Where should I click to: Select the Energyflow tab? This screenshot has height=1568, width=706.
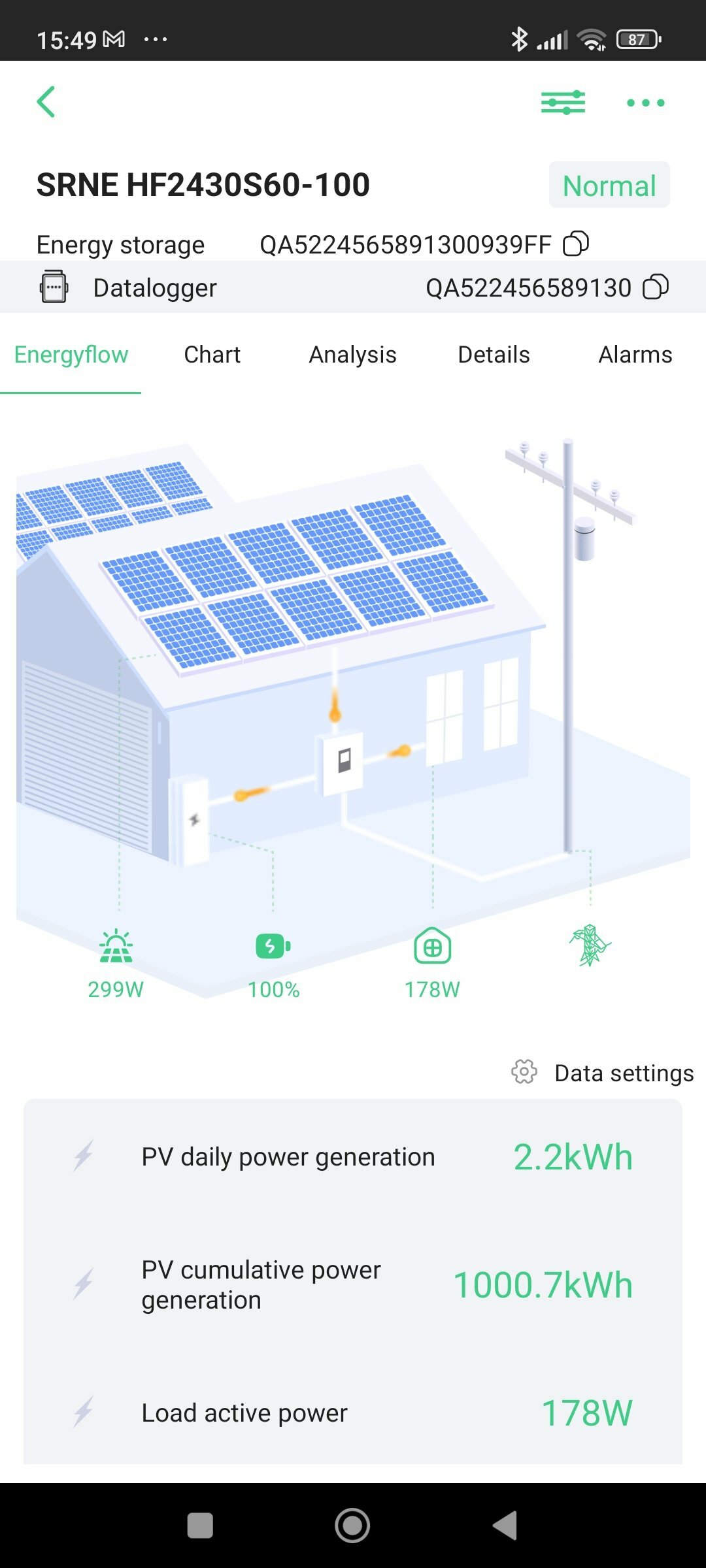71,355
